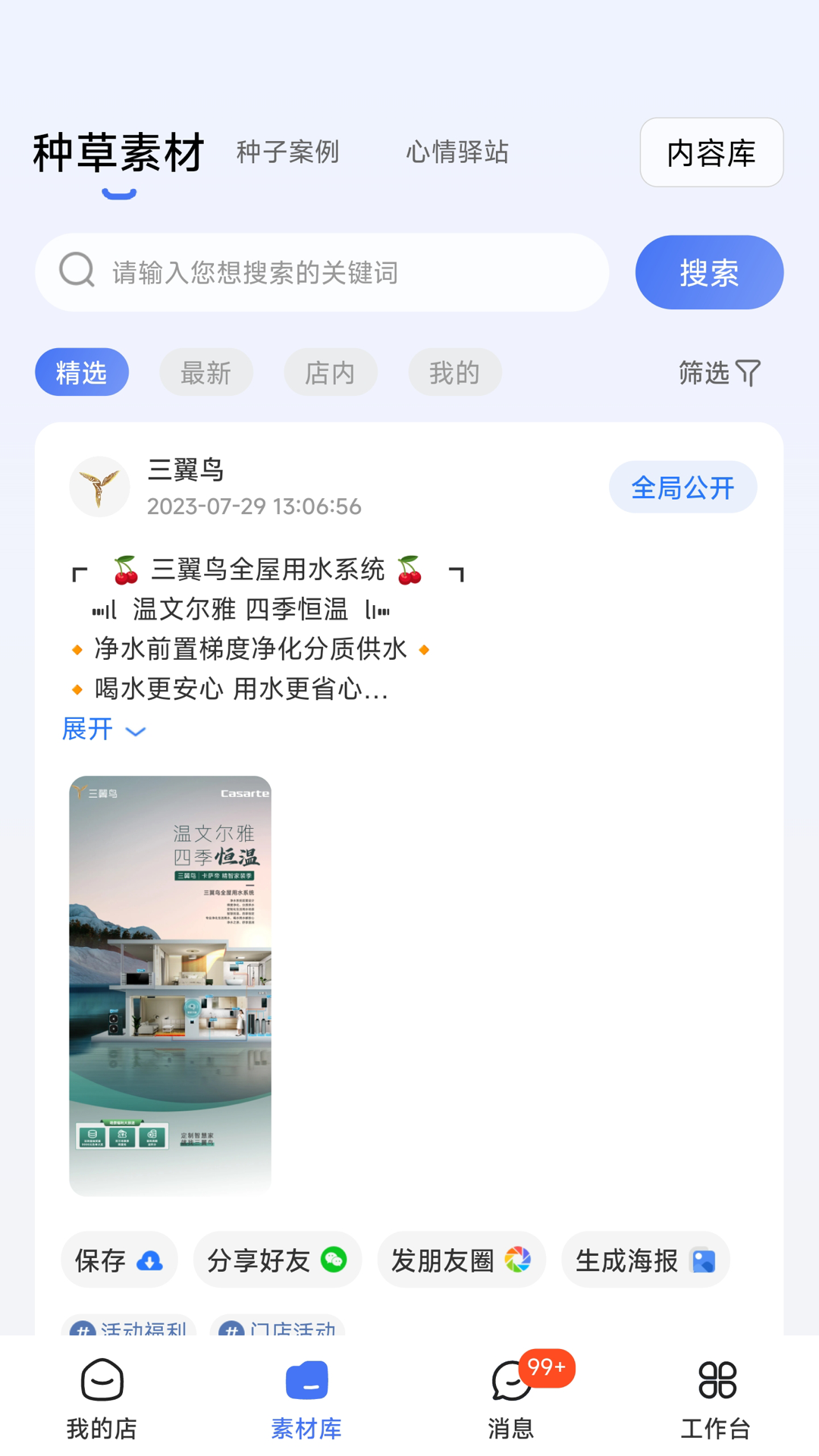The image size is (819, 1456).
Task: Tap the blue 搜索 button
Action: pos(708,272)
